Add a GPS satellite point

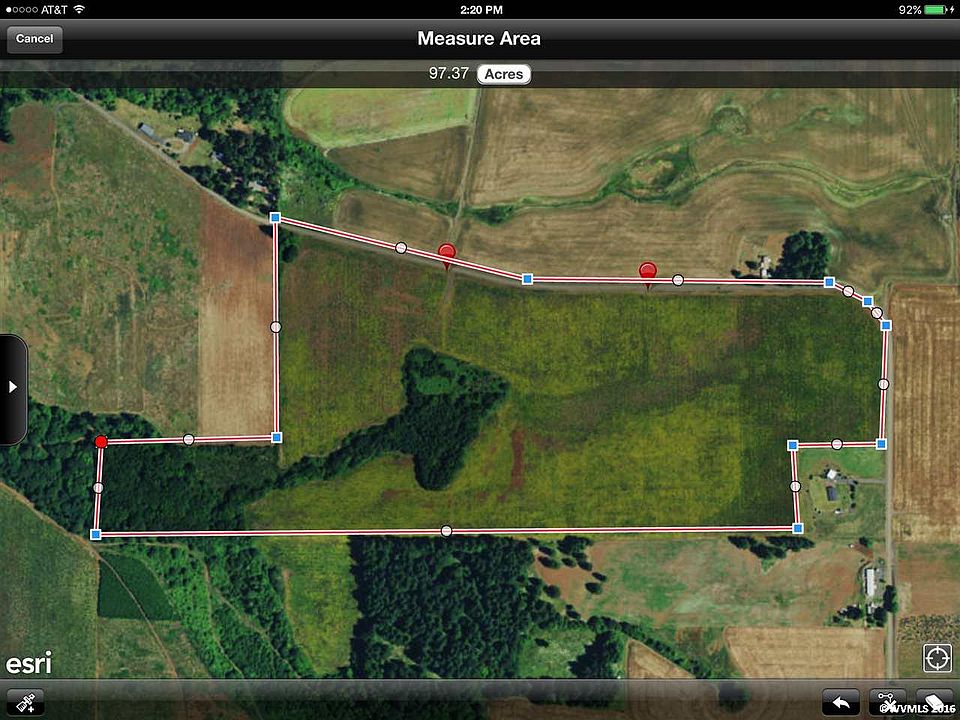(x=25, y=702)
